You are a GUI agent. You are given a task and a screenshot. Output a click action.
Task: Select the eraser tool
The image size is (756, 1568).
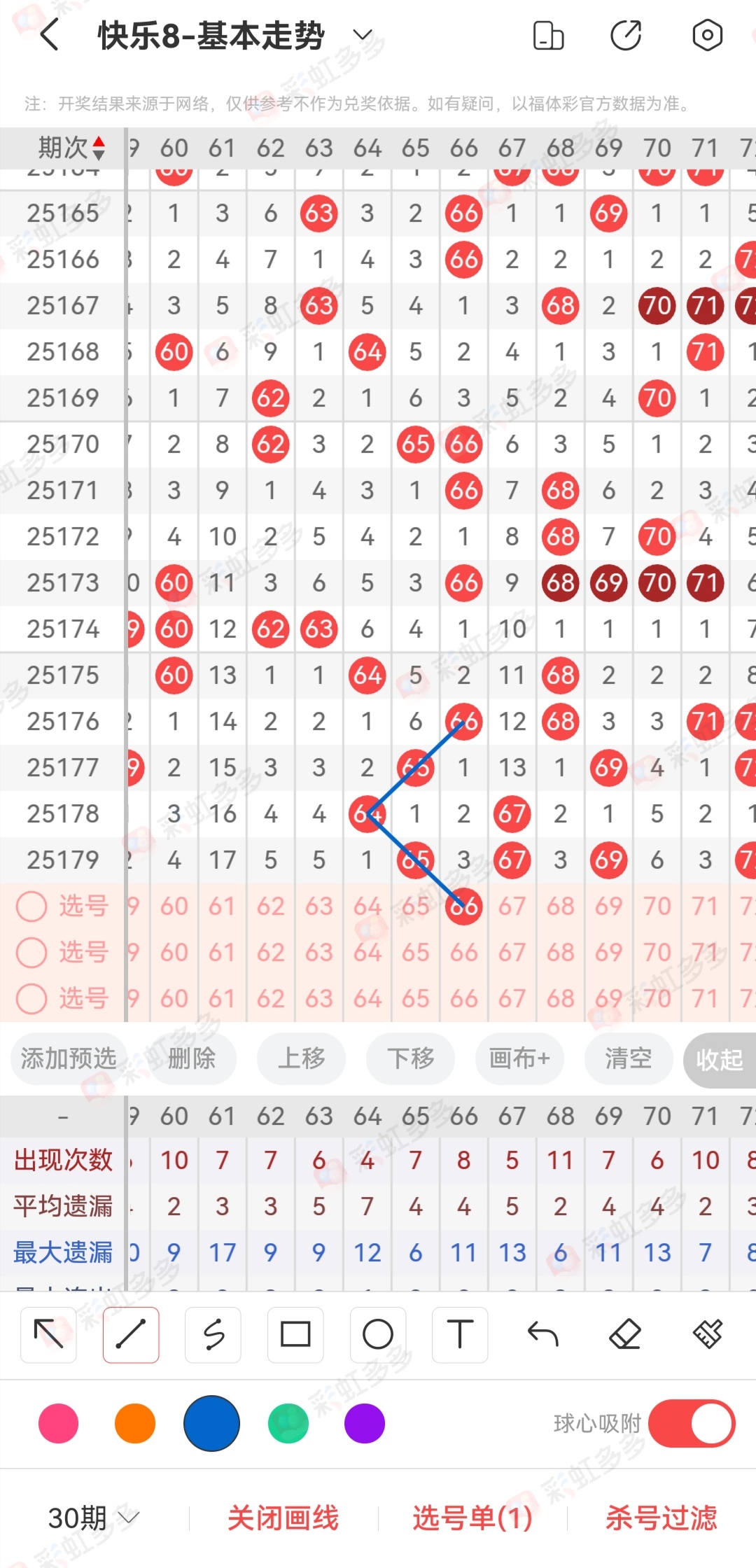tap(625, 1334)
